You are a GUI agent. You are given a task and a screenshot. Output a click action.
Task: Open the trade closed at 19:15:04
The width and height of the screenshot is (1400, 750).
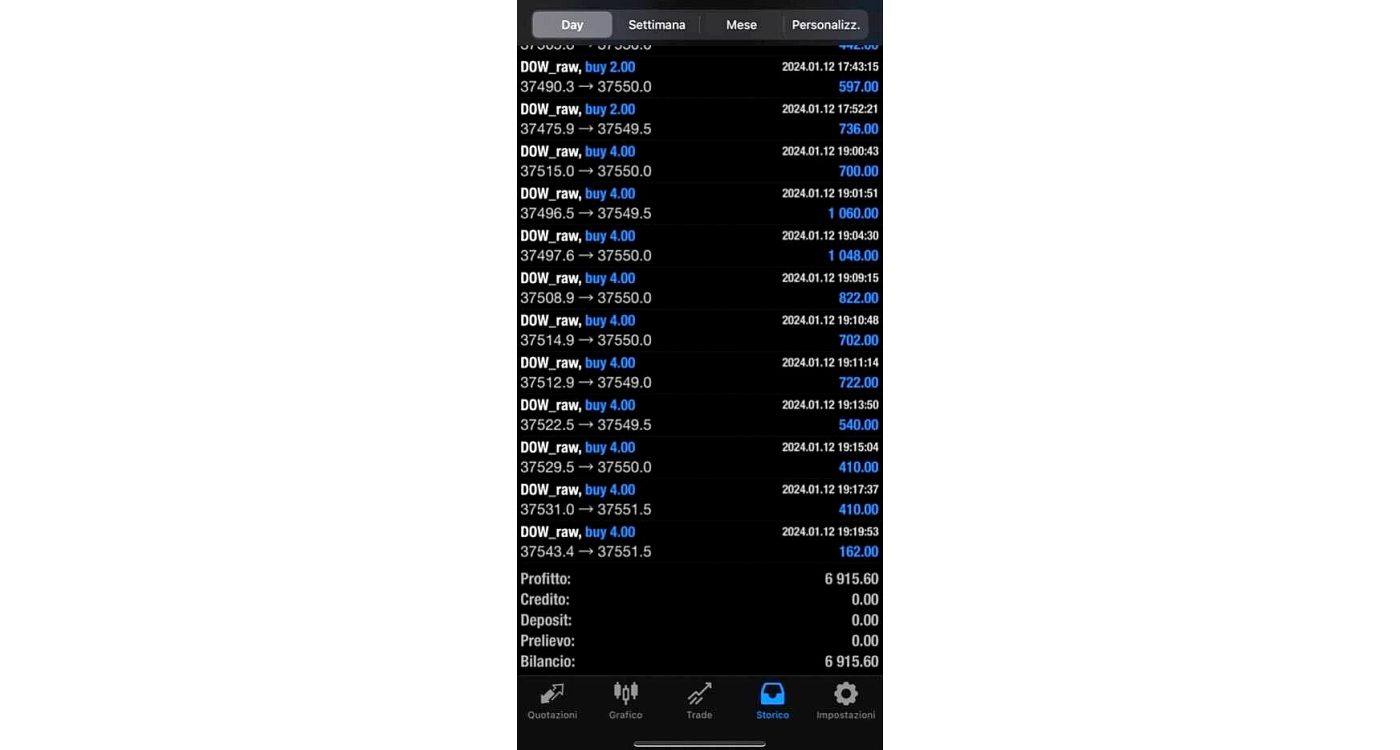699,457
